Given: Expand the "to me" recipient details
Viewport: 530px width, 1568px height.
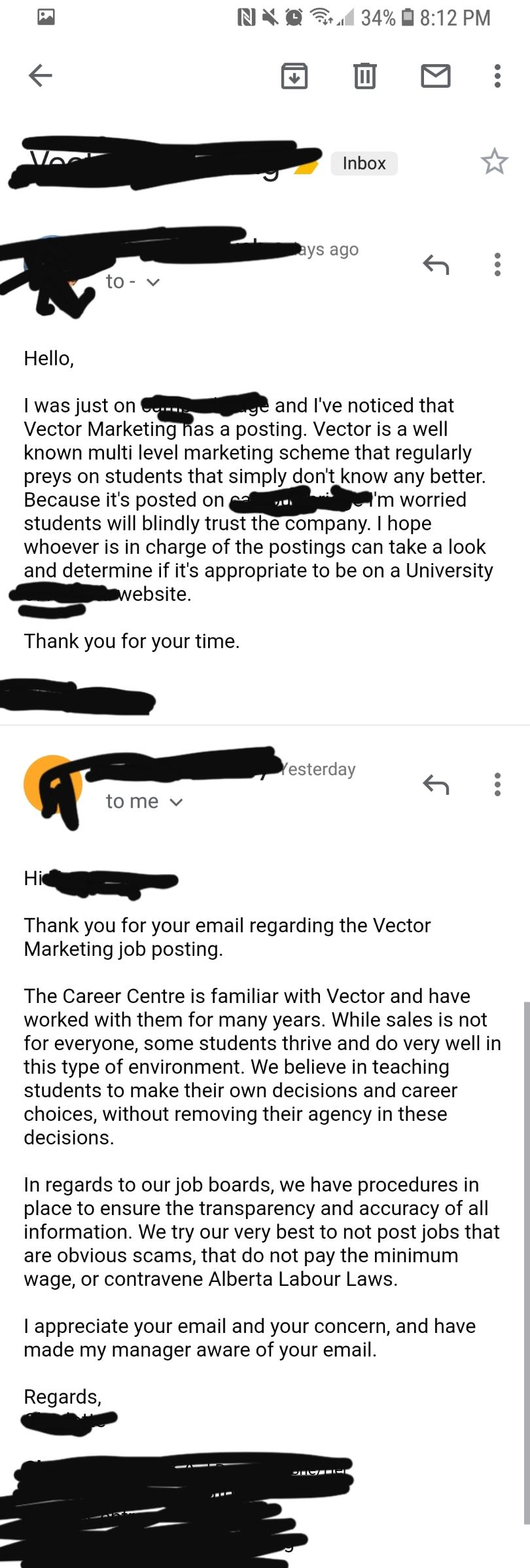Looking at the screenshot, I should (176, 802).
